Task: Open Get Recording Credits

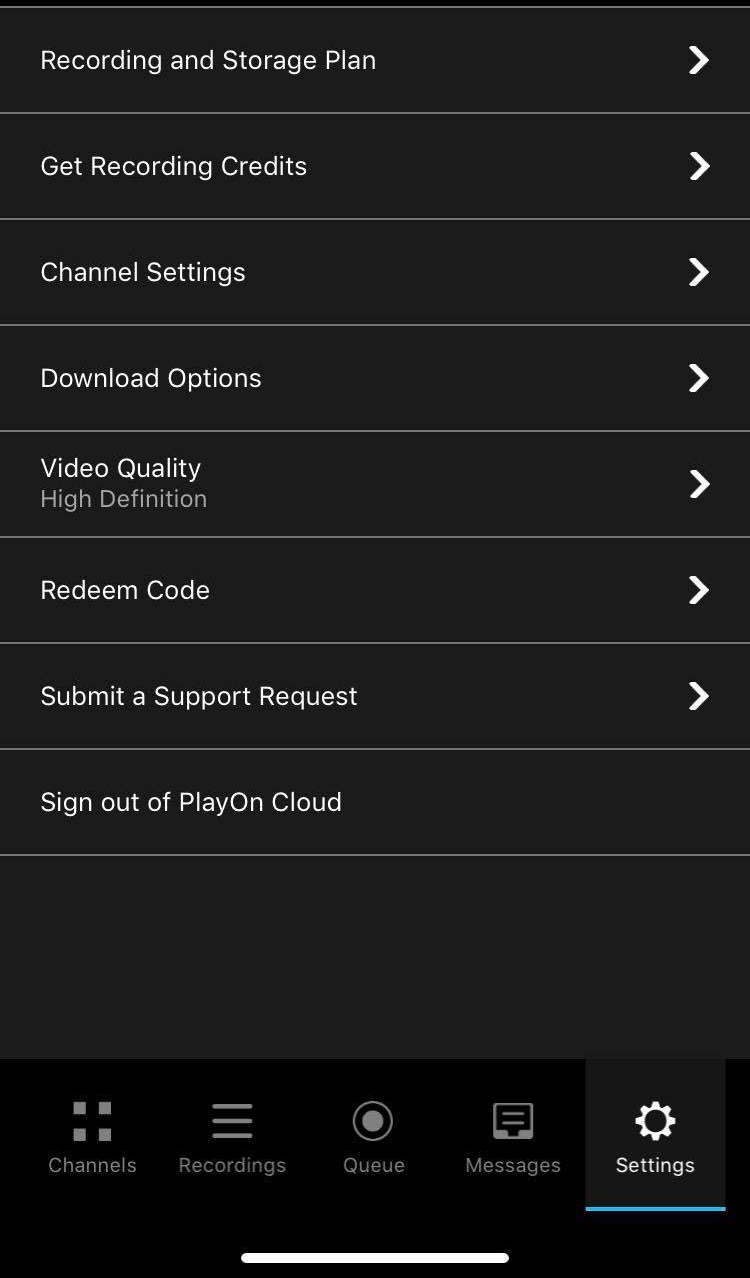Action: pos(374,166)
